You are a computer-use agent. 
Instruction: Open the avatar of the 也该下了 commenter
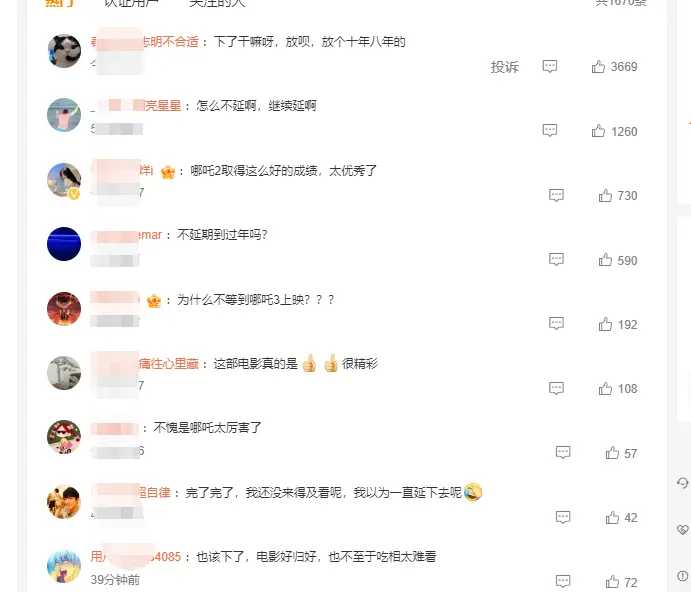64,565
